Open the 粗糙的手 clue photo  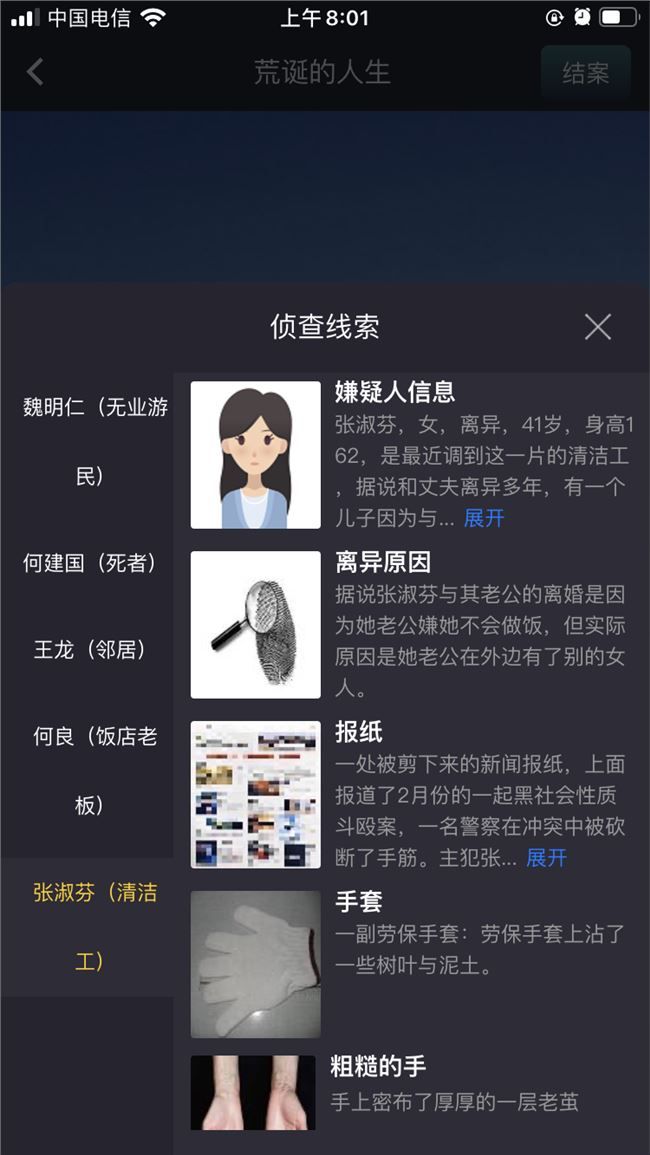[254, 1093]
